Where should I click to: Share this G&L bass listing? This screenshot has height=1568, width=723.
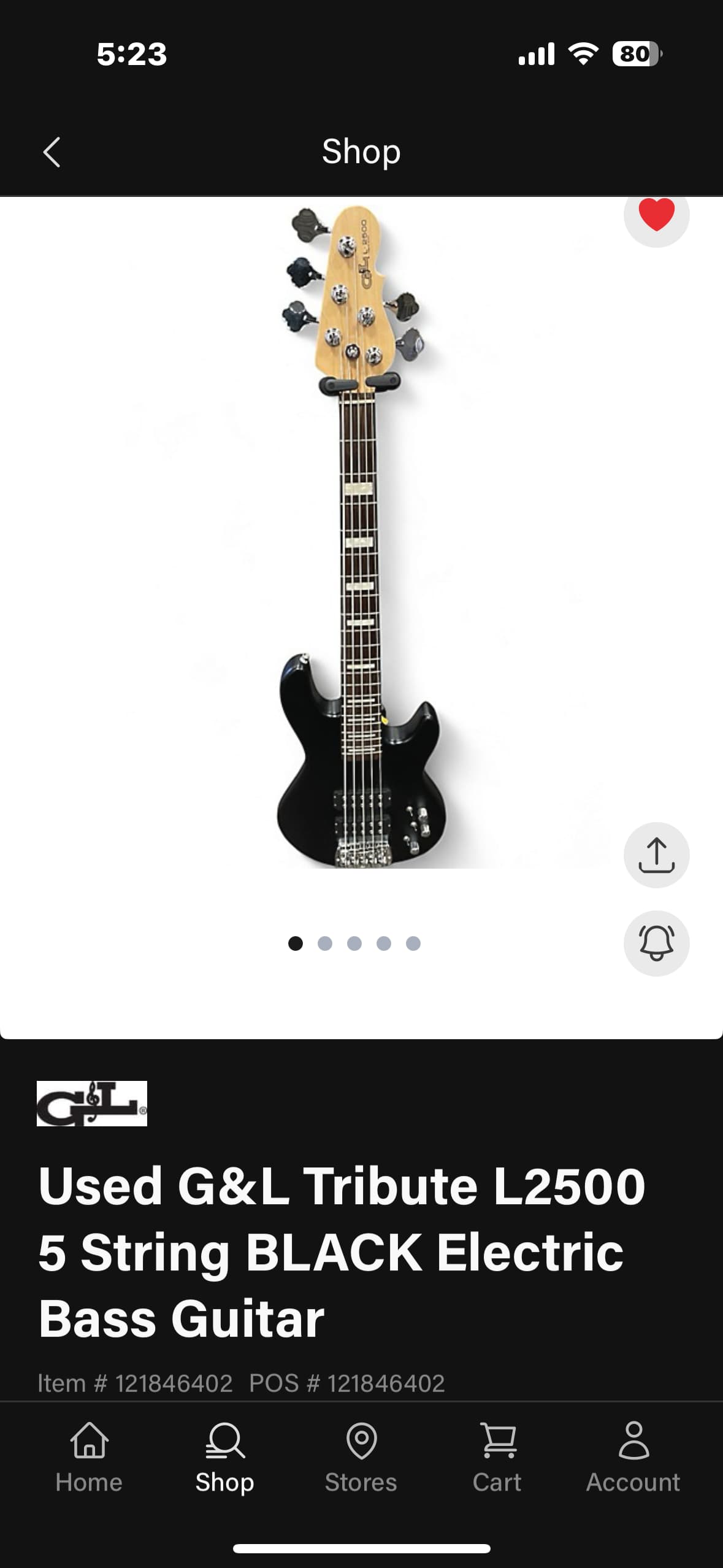[656, 855]
